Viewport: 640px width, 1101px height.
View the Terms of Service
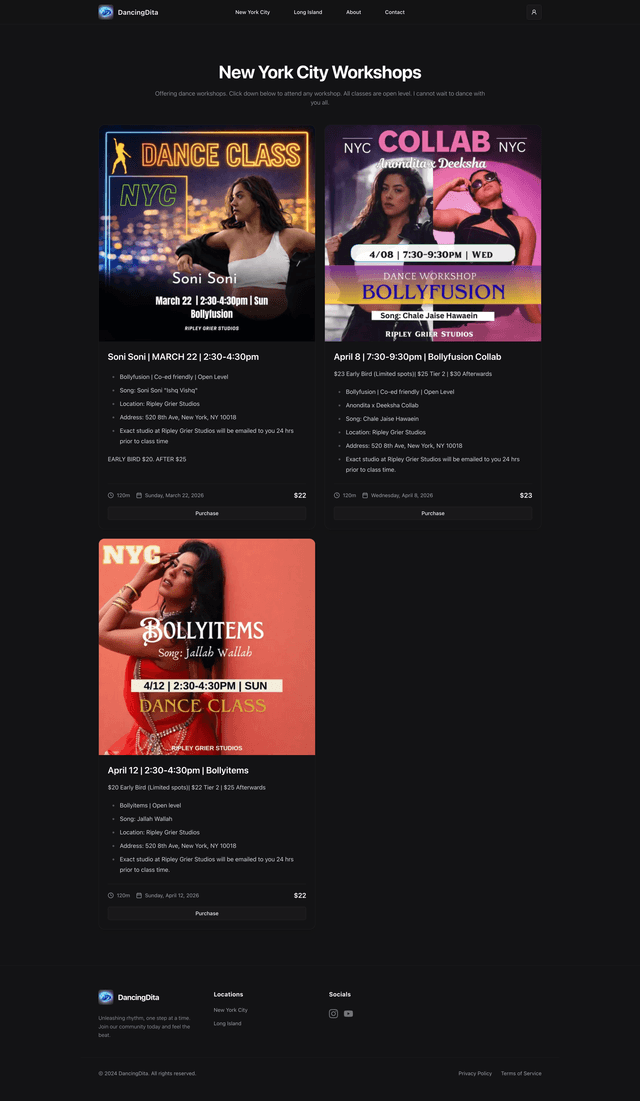(521, 1073)
